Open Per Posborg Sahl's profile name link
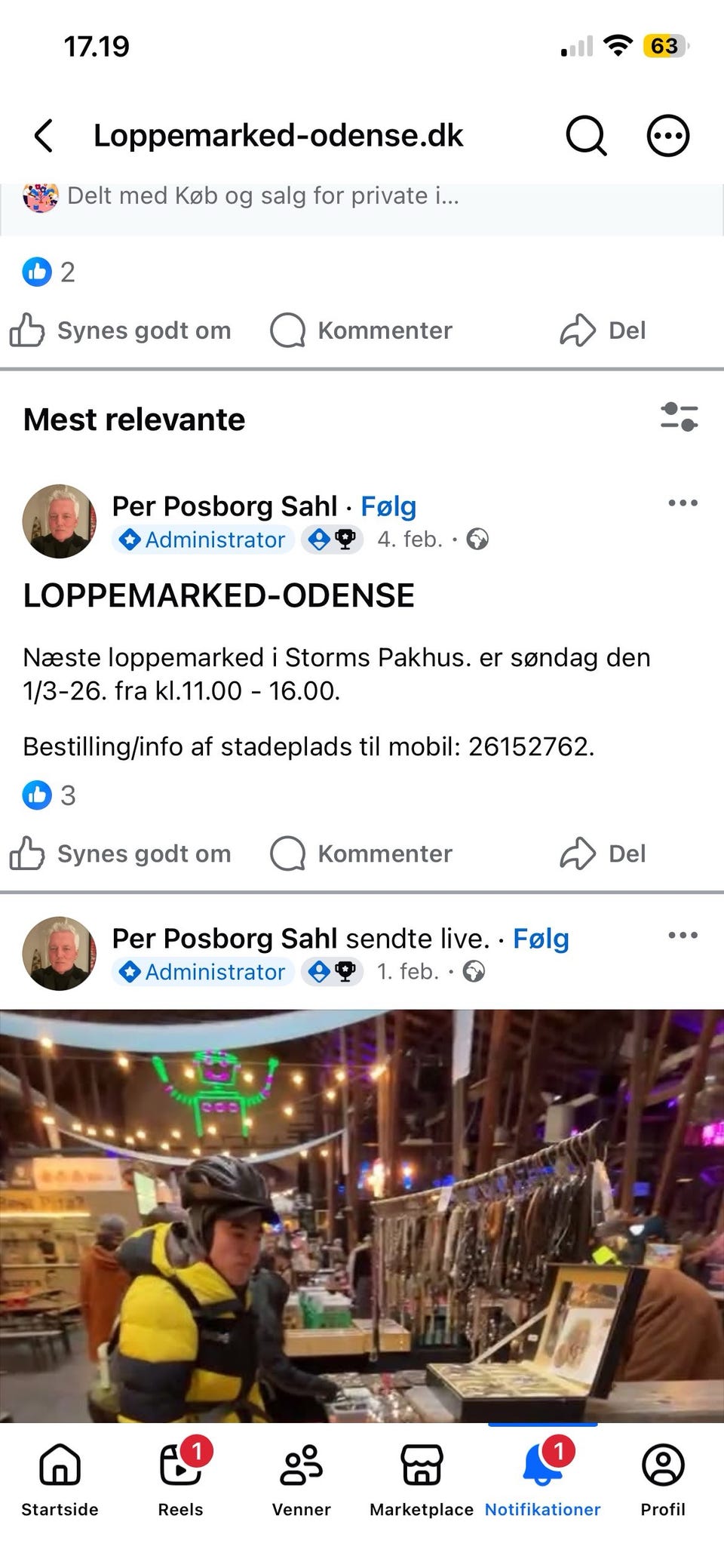The image size is (724, 1568). pos(223,506)
